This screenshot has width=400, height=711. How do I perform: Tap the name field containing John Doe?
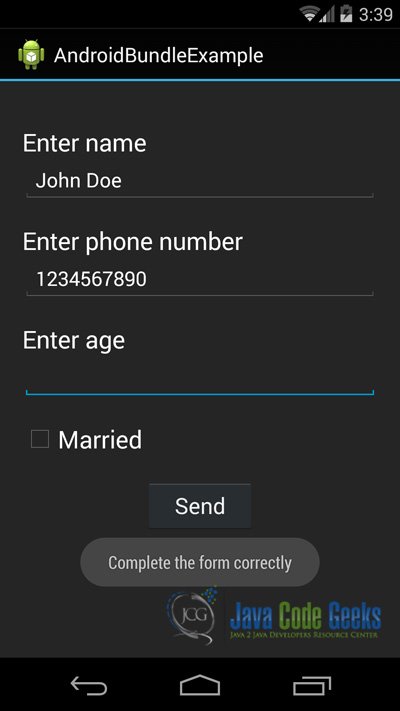tap(200, 181)
